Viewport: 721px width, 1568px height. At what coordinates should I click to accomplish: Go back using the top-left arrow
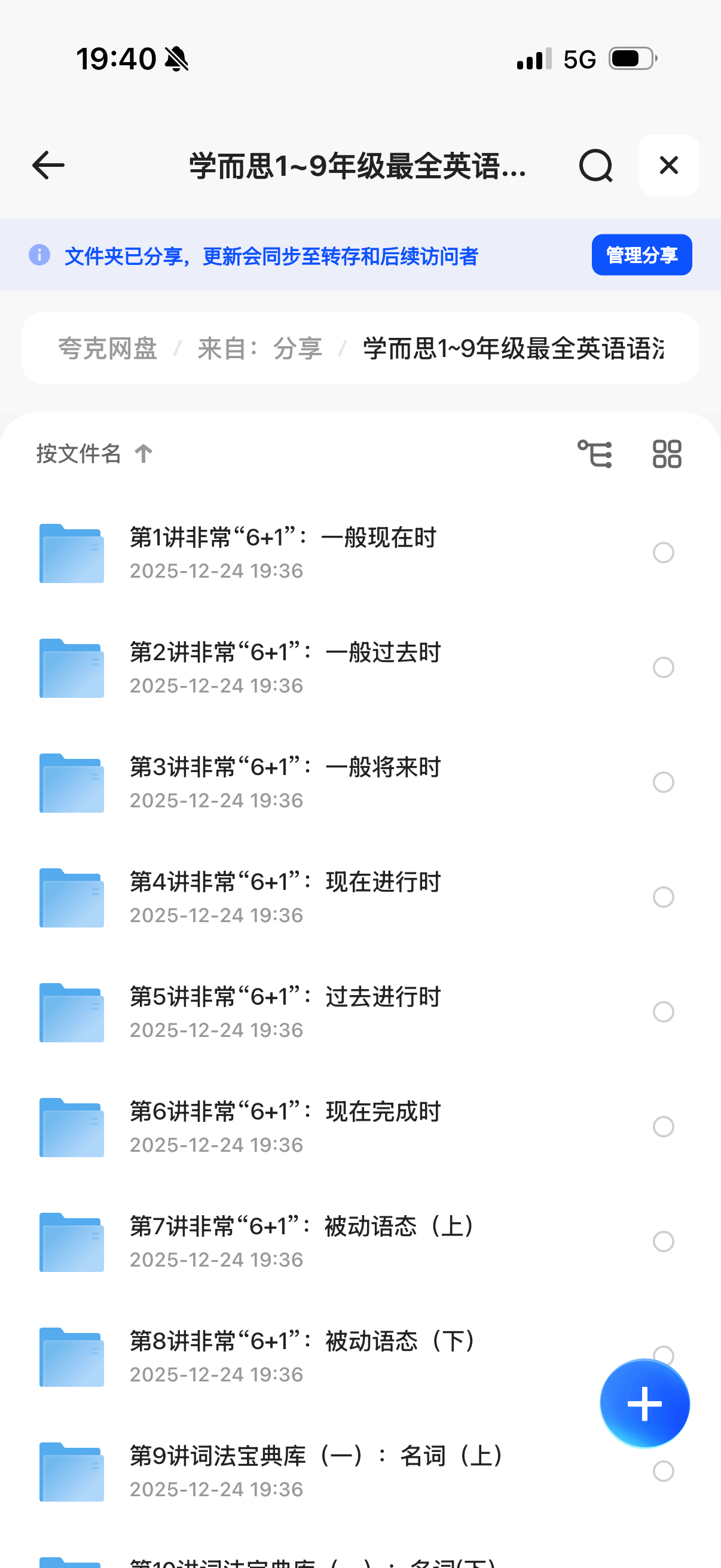[48, 166]
